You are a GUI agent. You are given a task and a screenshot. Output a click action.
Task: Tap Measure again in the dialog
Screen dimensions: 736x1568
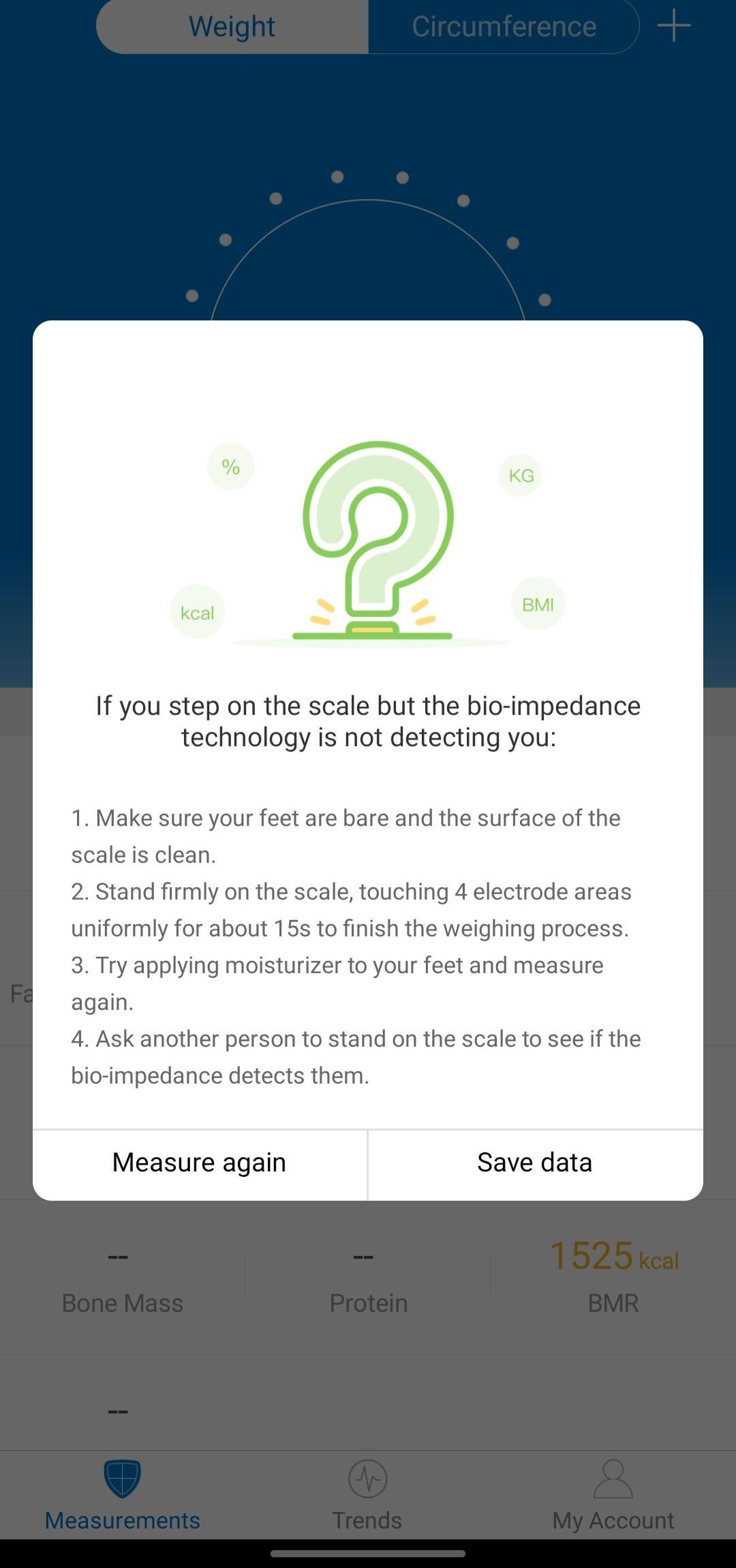199,1163
